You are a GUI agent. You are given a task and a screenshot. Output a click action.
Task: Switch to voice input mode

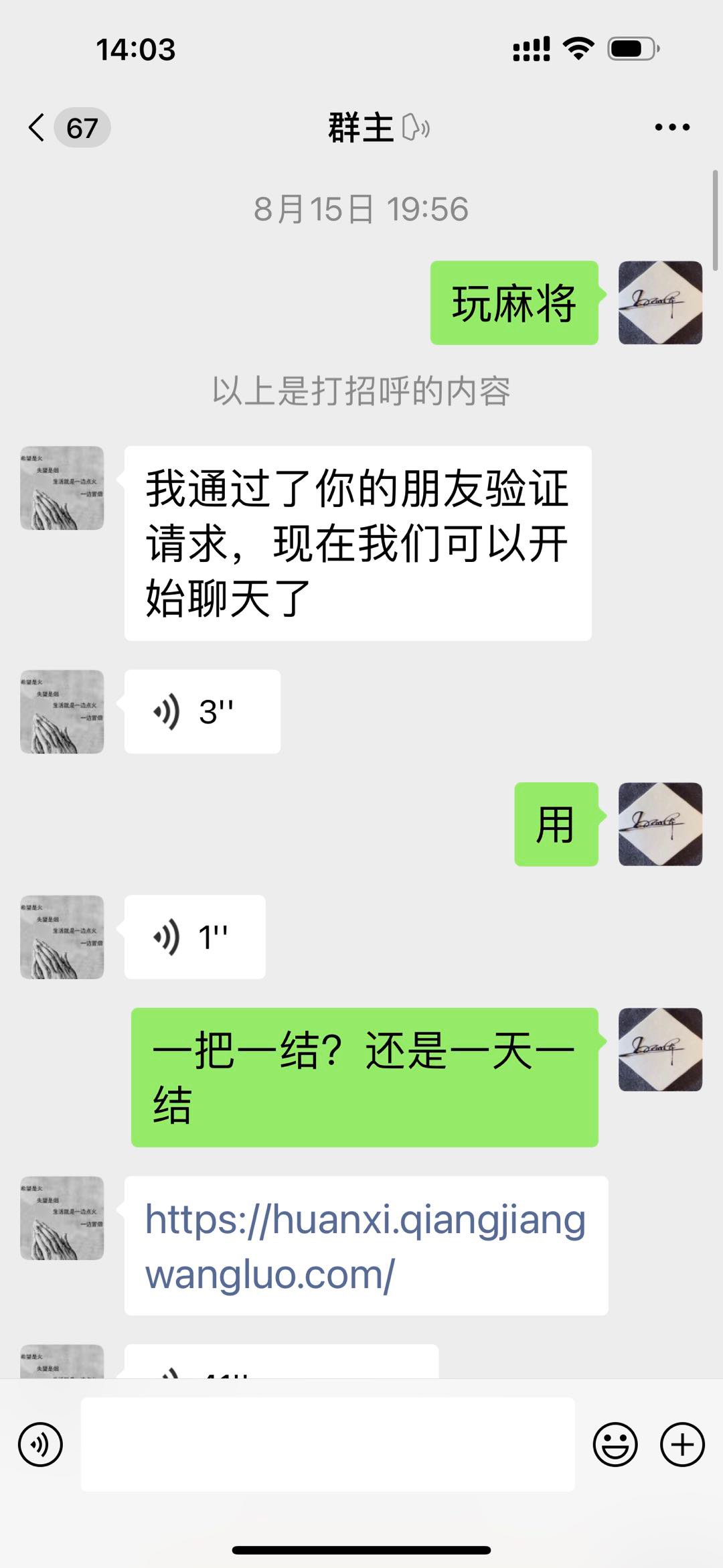click(41, 1445)
